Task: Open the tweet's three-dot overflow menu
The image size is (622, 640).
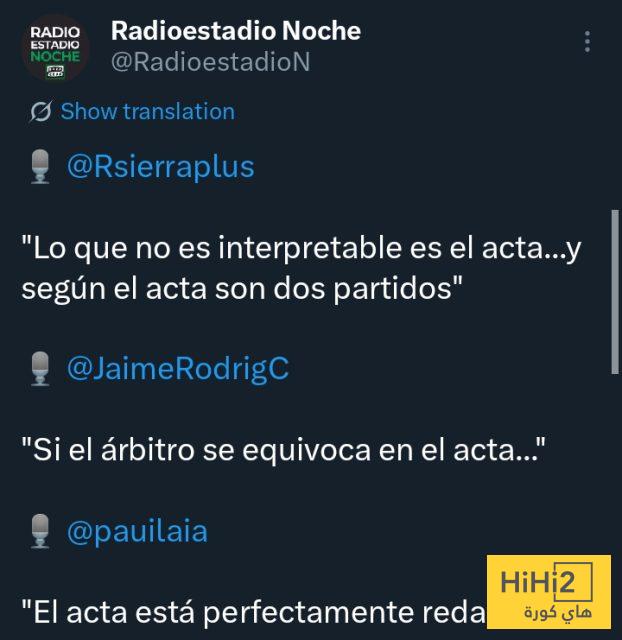Action: point(587,42)
